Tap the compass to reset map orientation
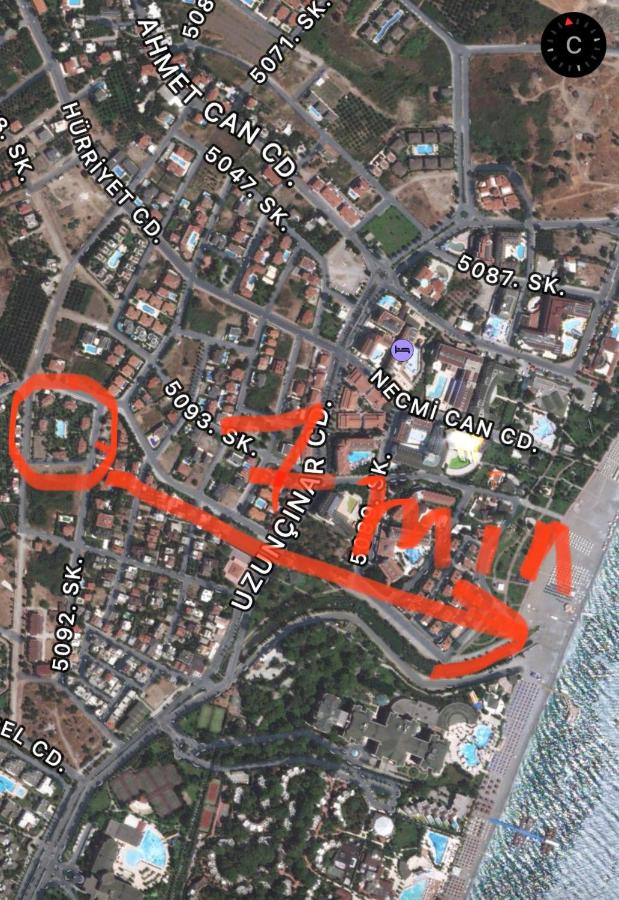Image resolution: width=619 pixels, height=900 pixels. pos(573,45)
